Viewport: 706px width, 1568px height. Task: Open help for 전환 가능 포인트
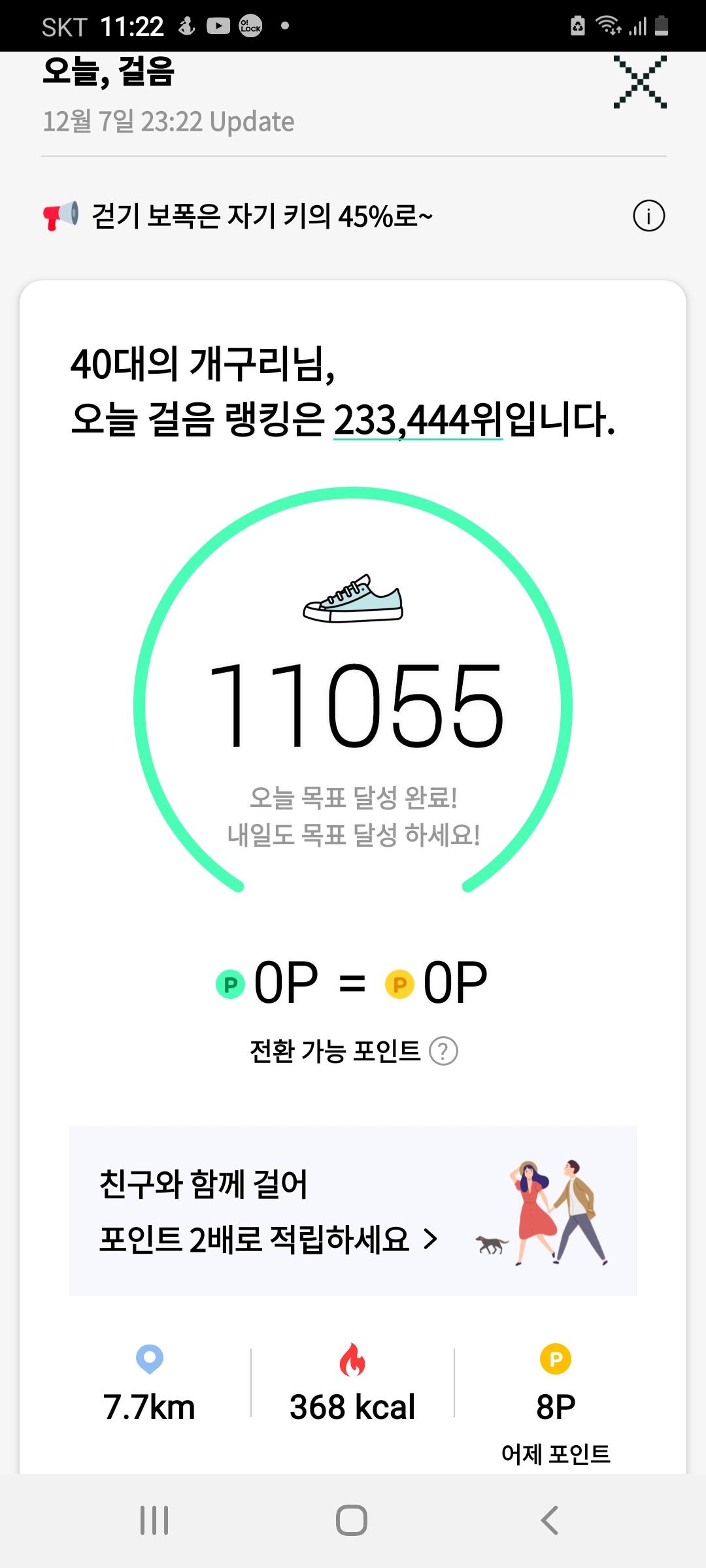tap(443, 1052)
